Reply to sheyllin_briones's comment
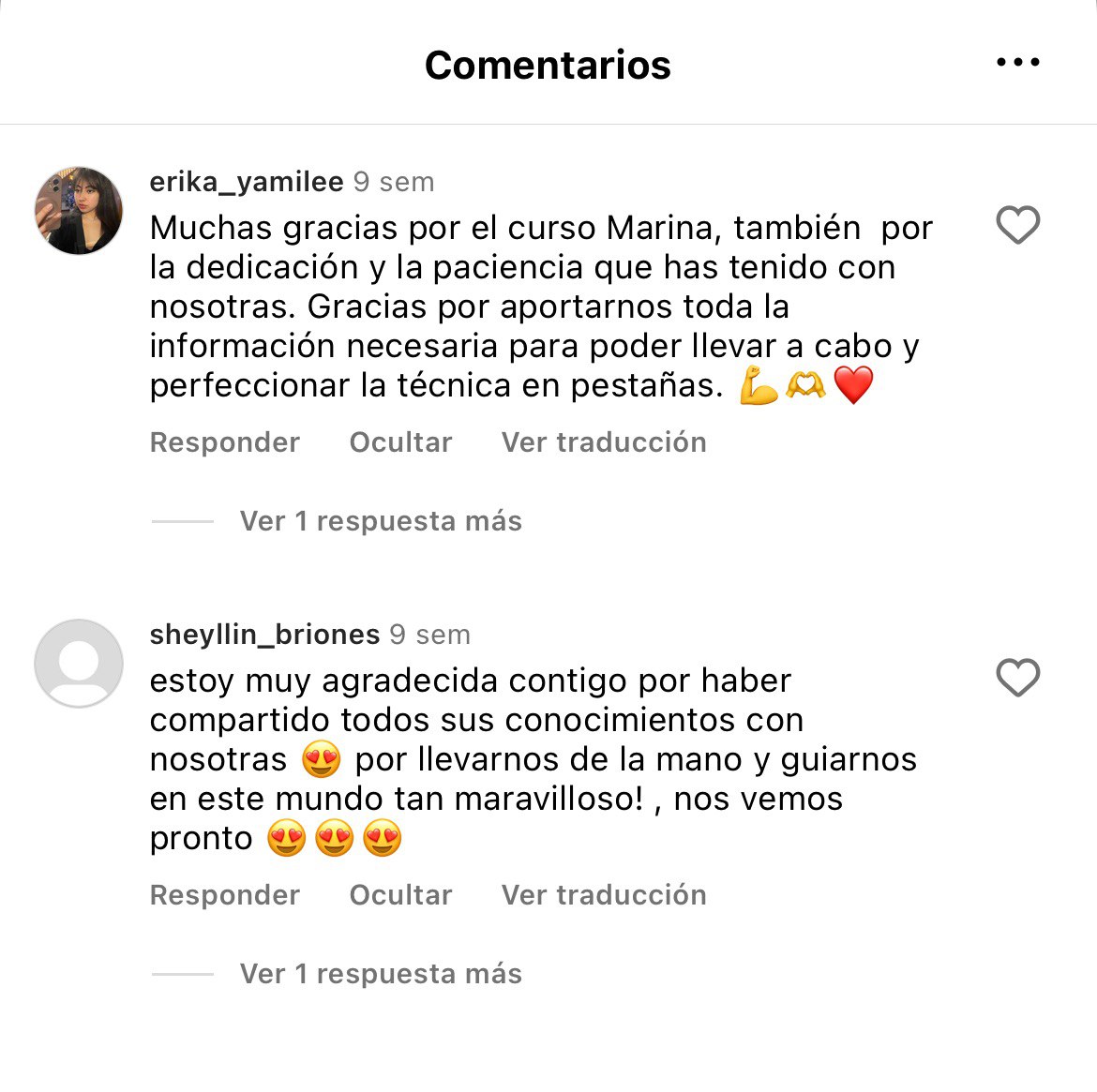The image size is (1097, 1092). click(224, 895)
